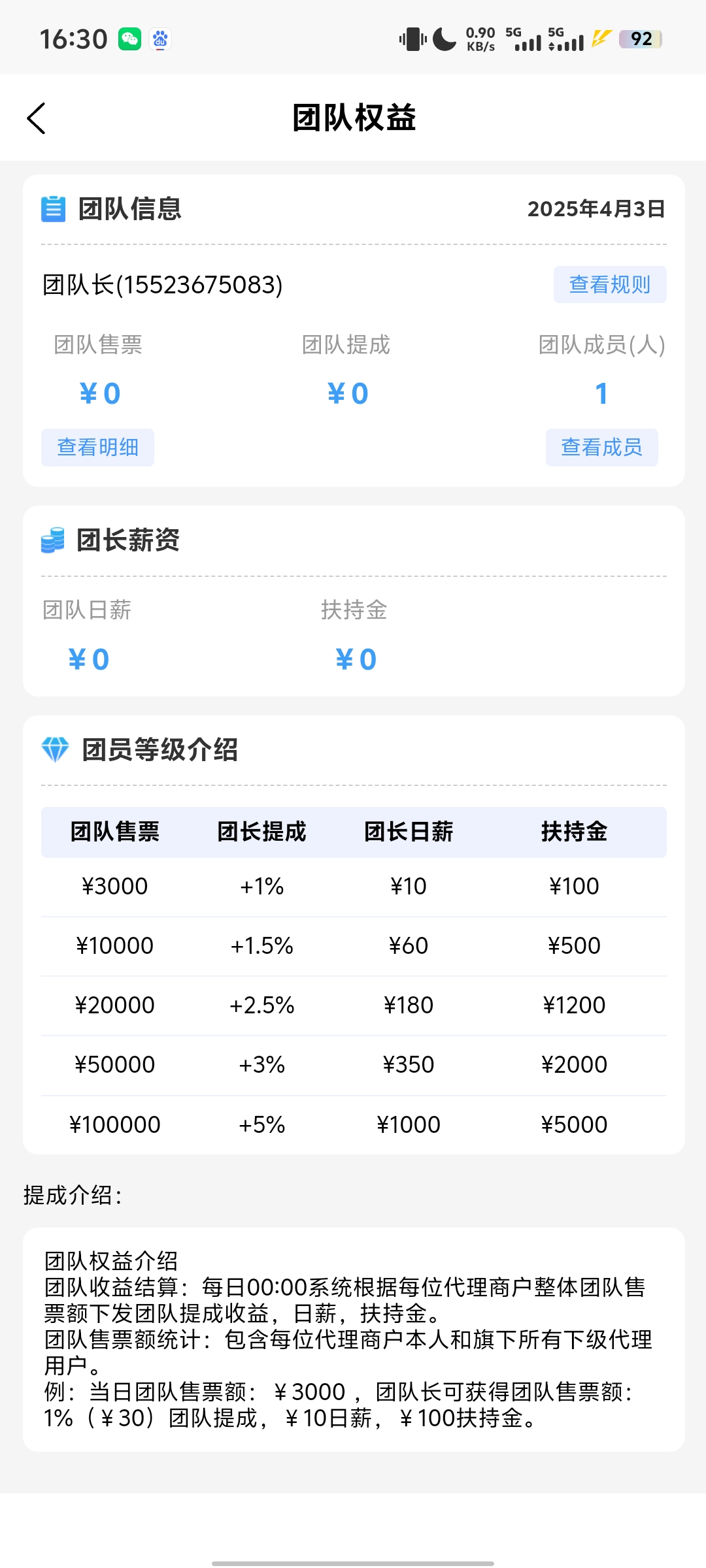Image resolution: width=706 pixels, height=1568 pixels.
Task: Go back from the 团队权益 page
Action: [37, 118]
